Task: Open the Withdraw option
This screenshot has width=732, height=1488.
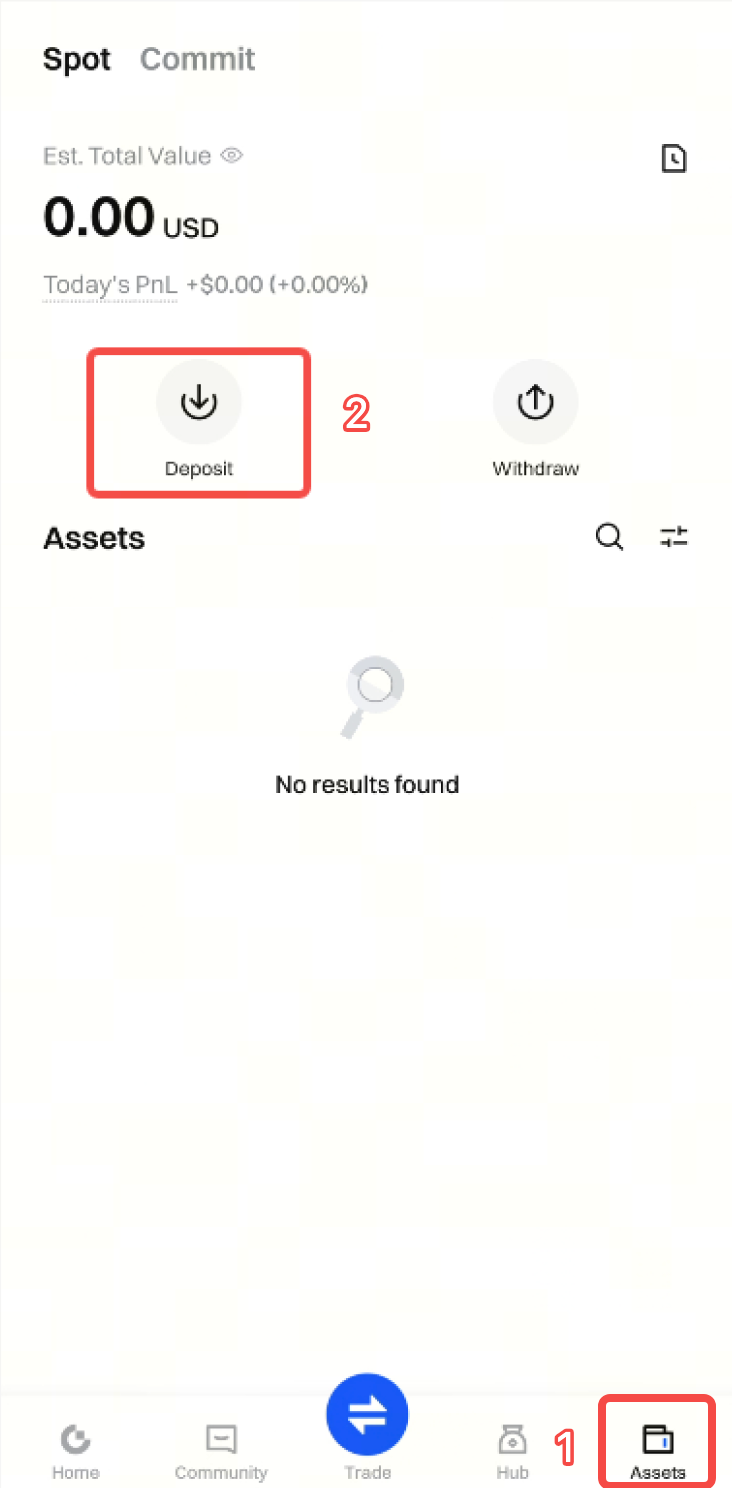Action: tap(535, 402)
